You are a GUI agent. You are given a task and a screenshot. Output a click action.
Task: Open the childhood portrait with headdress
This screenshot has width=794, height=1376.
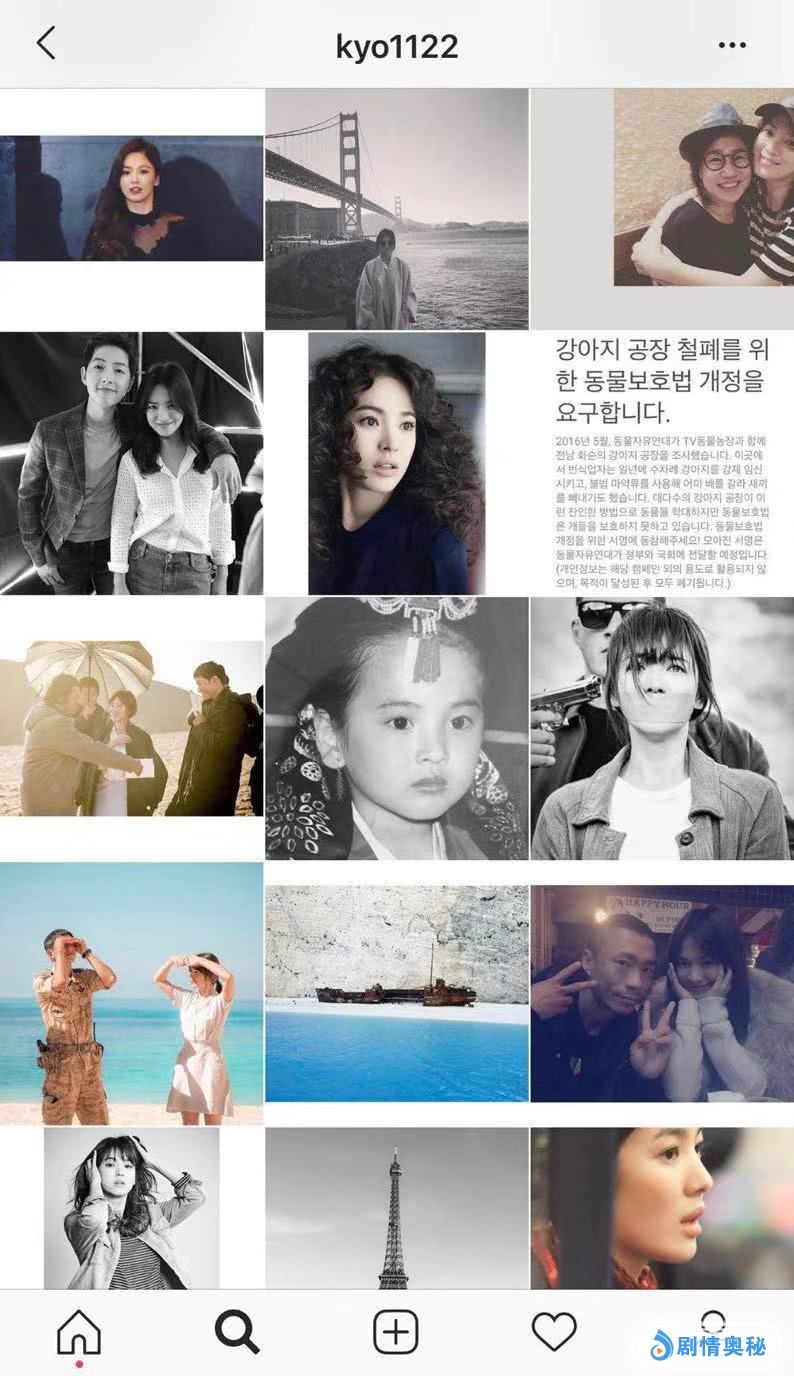(x=397, y=728)
